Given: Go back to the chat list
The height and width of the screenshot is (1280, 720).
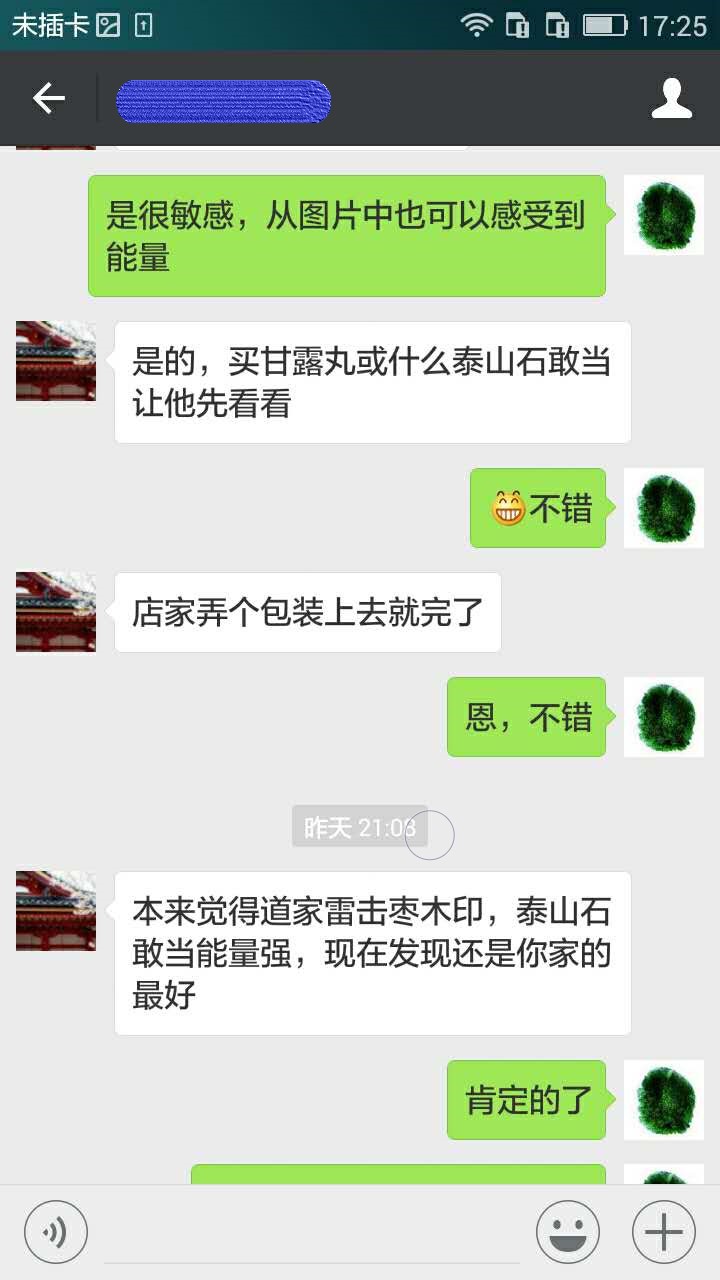Looking at the screenshot, I should coord(48,98).
